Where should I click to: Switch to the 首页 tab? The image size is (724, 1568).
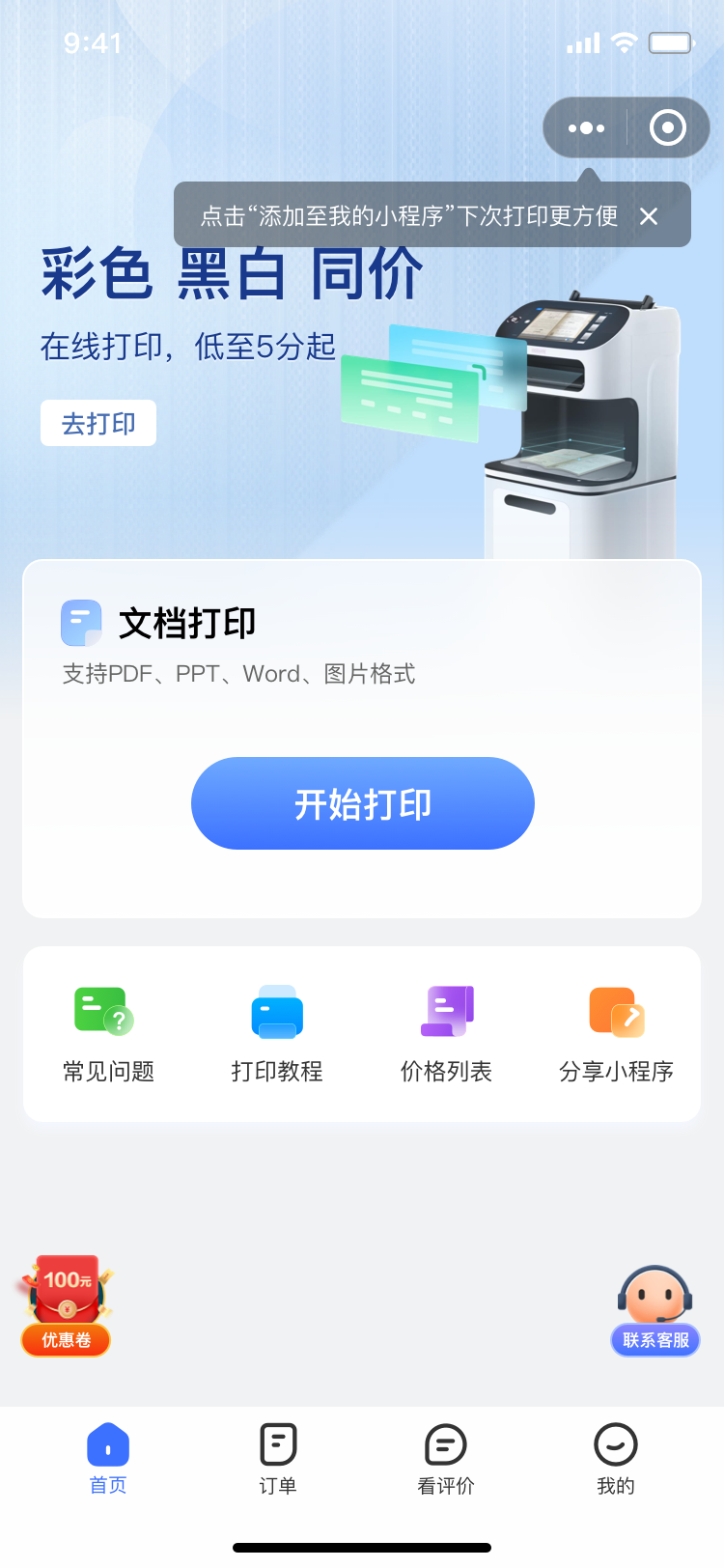point(108,1459)
